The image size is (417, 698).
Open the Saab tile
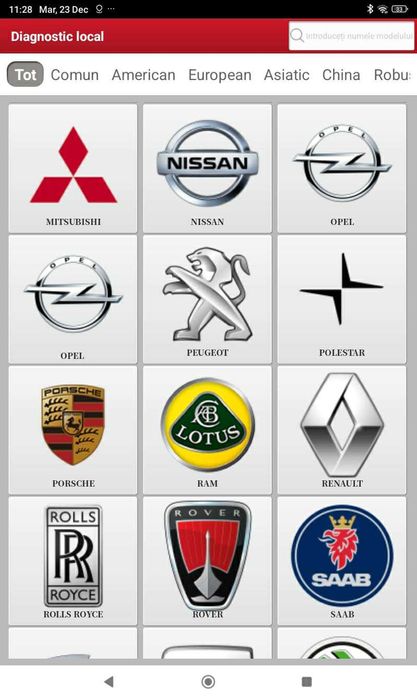tap(342, 561)
